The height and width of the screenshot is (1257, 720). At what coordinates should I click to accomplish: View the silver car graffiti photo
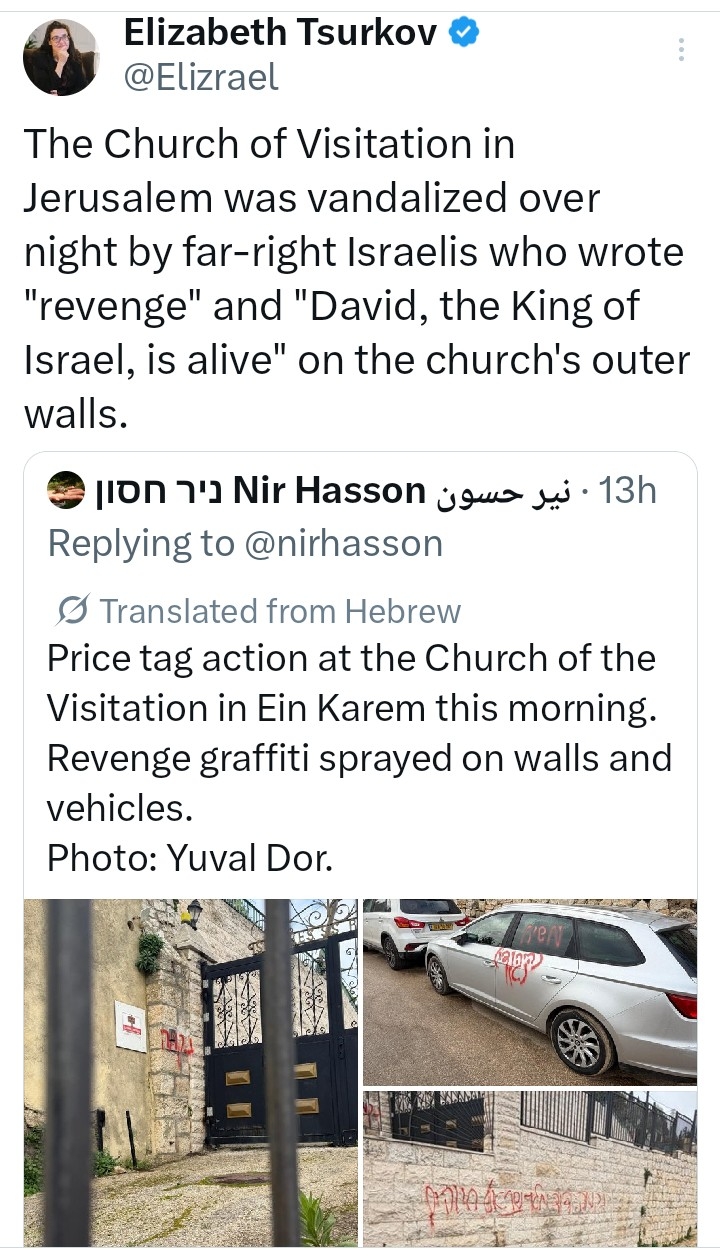coord(530,990)
